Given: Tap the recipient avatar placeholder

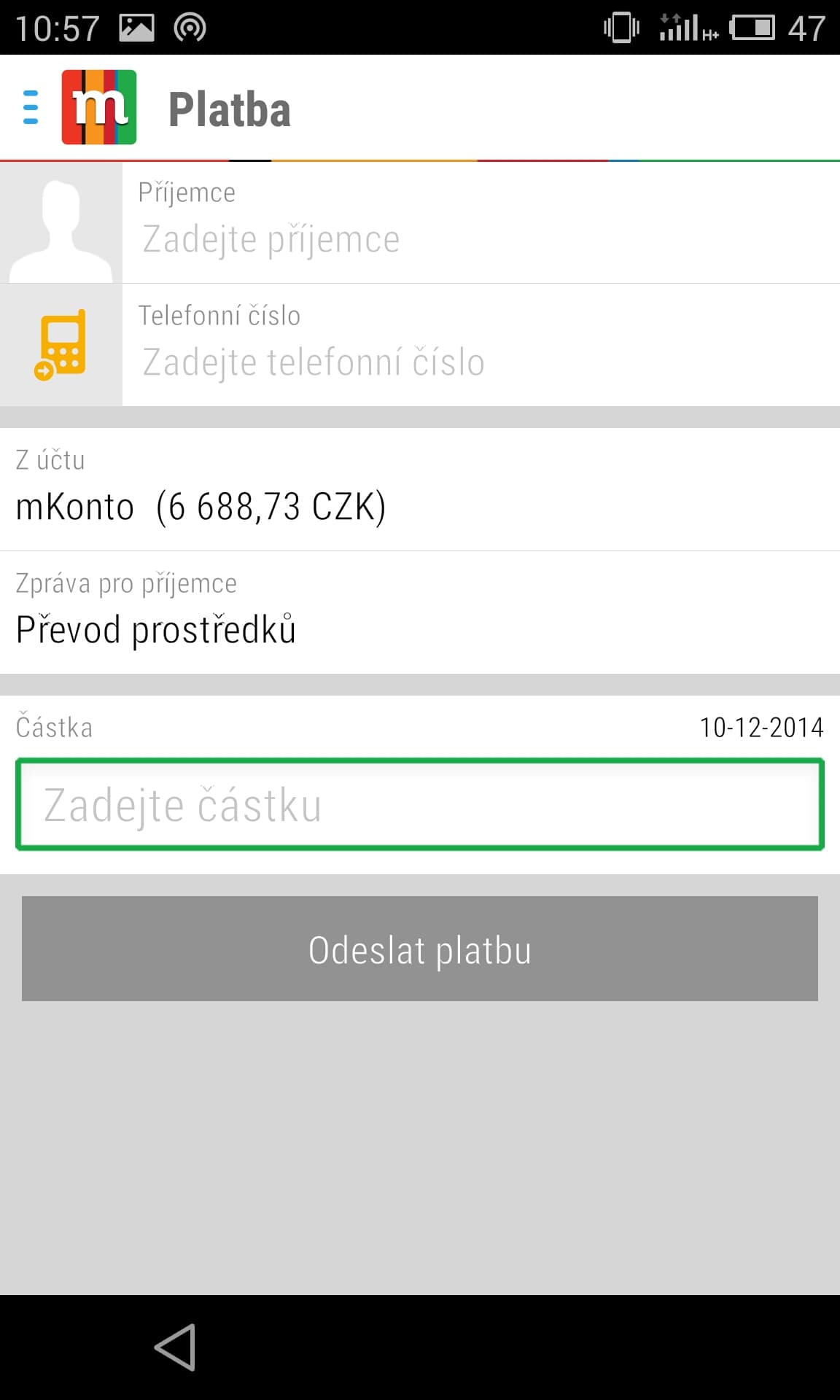Looking at the screenshot, I should tap(61, 222).
